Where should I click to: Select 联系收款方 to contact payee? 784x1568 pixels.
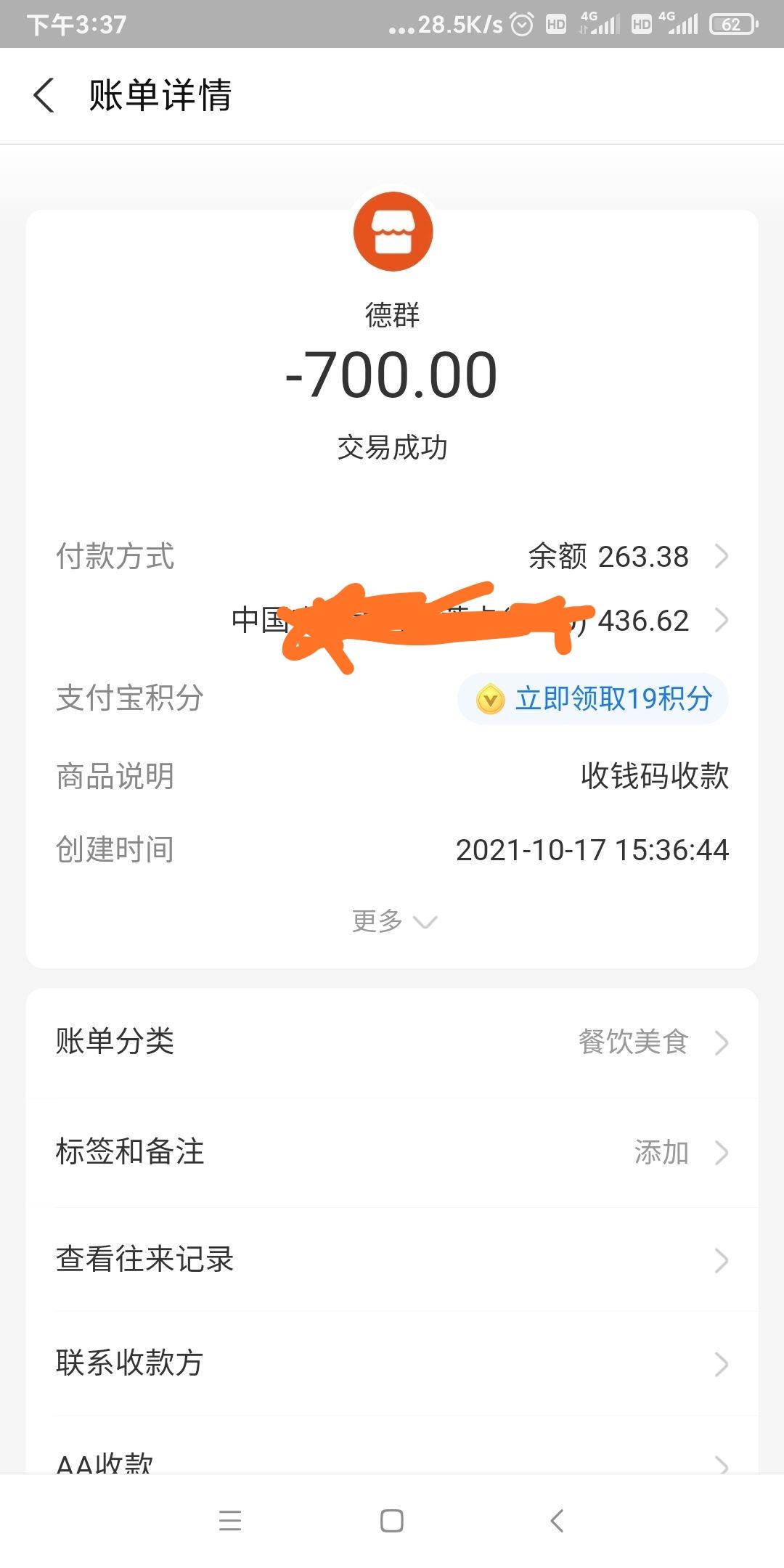click(x=392, y=1363)
